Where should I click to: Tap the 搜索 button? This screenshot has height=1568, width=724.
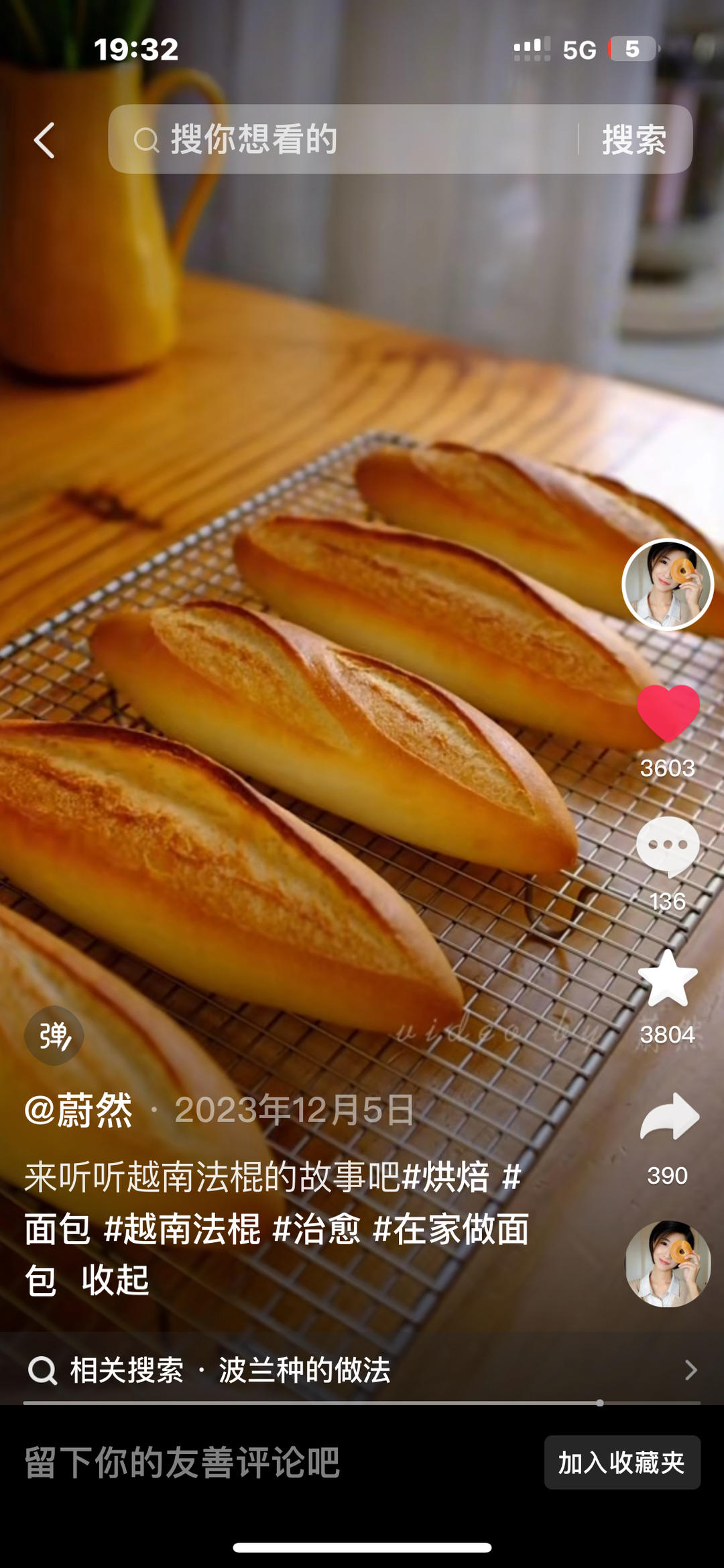(x=633, y=139)
